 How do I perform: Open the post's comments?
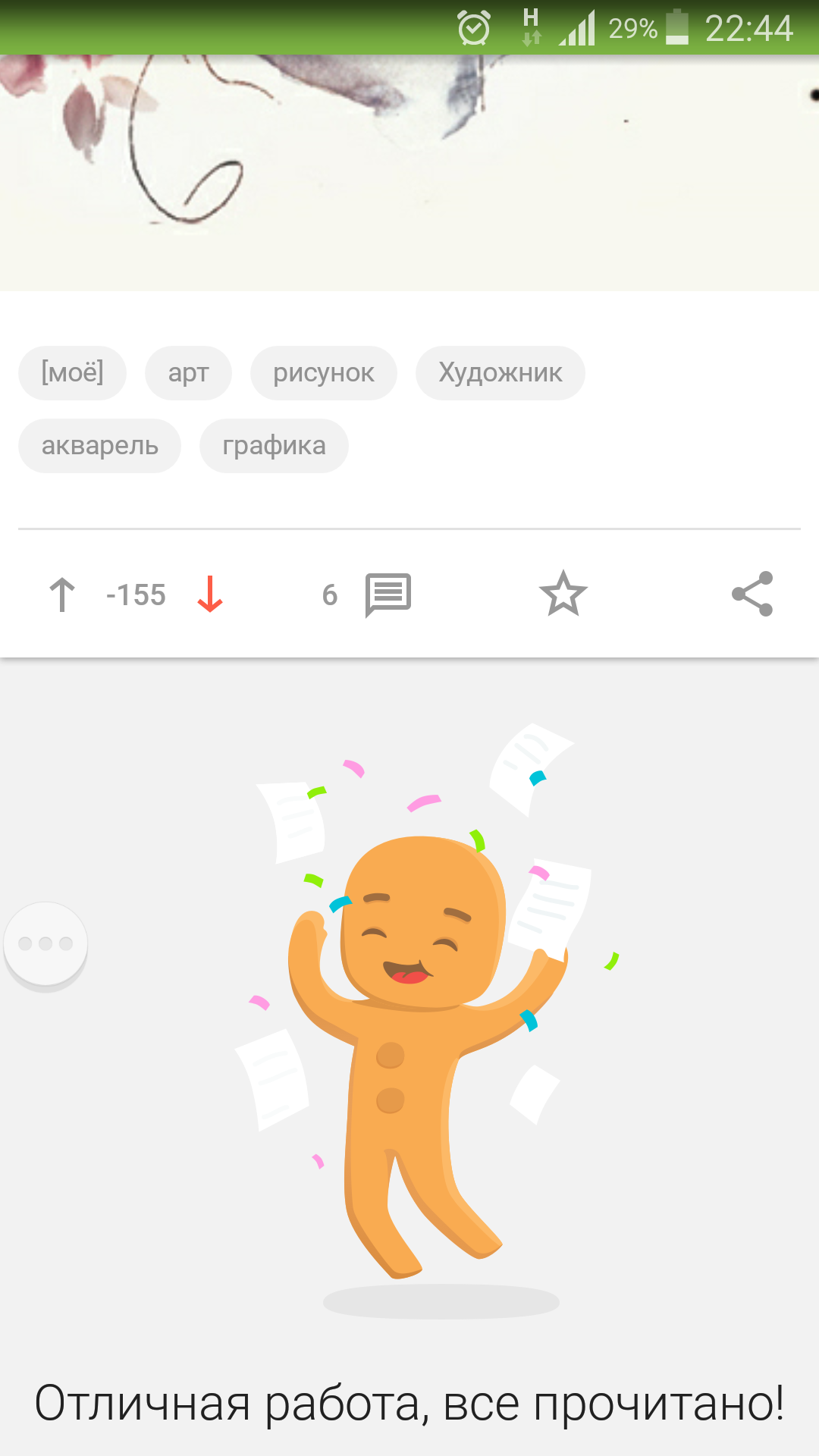[x=388, y=595]
